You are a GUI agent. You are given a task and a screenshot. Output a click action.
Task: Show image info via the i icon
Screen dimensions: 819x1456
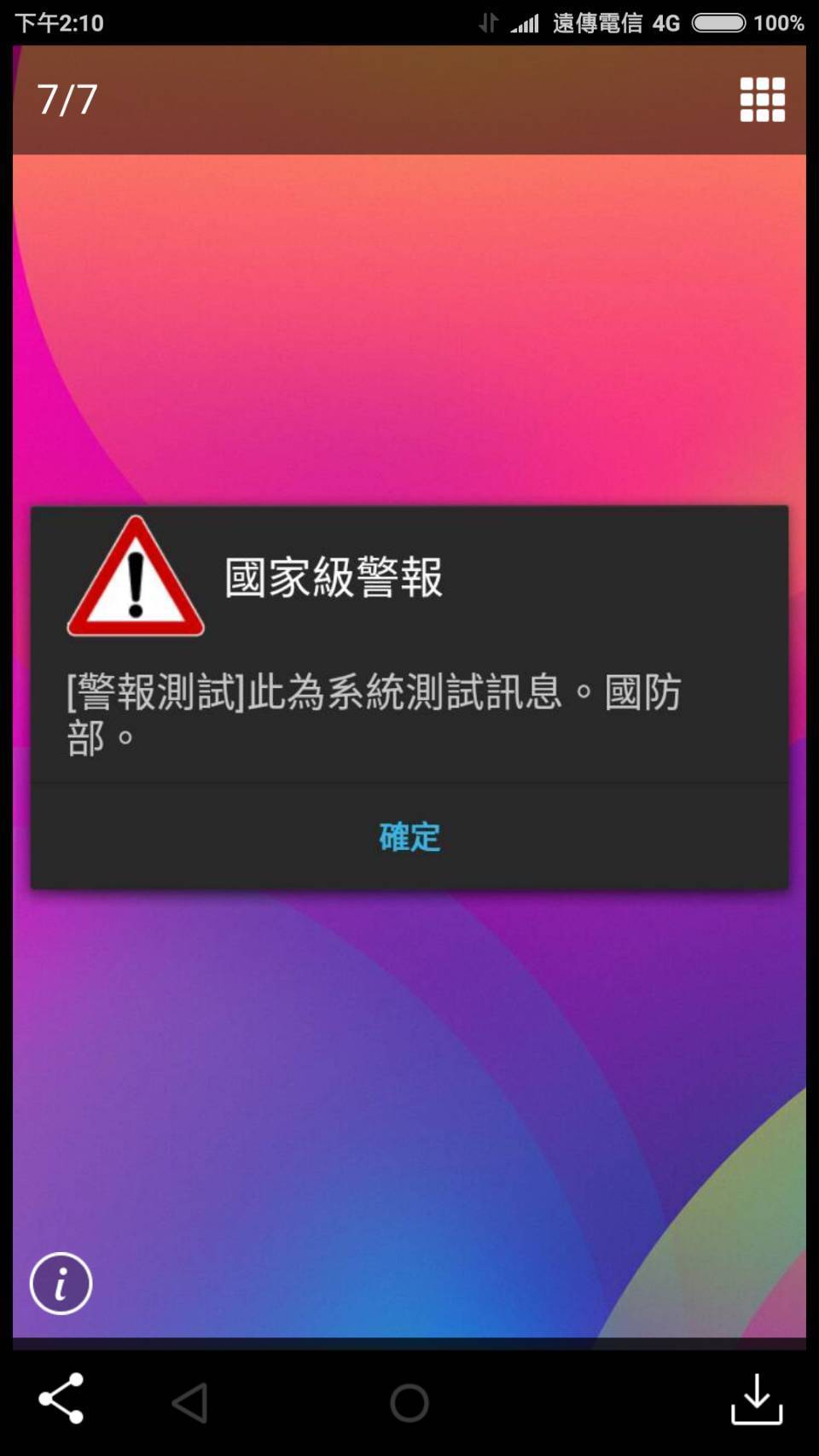(61, 1283)
